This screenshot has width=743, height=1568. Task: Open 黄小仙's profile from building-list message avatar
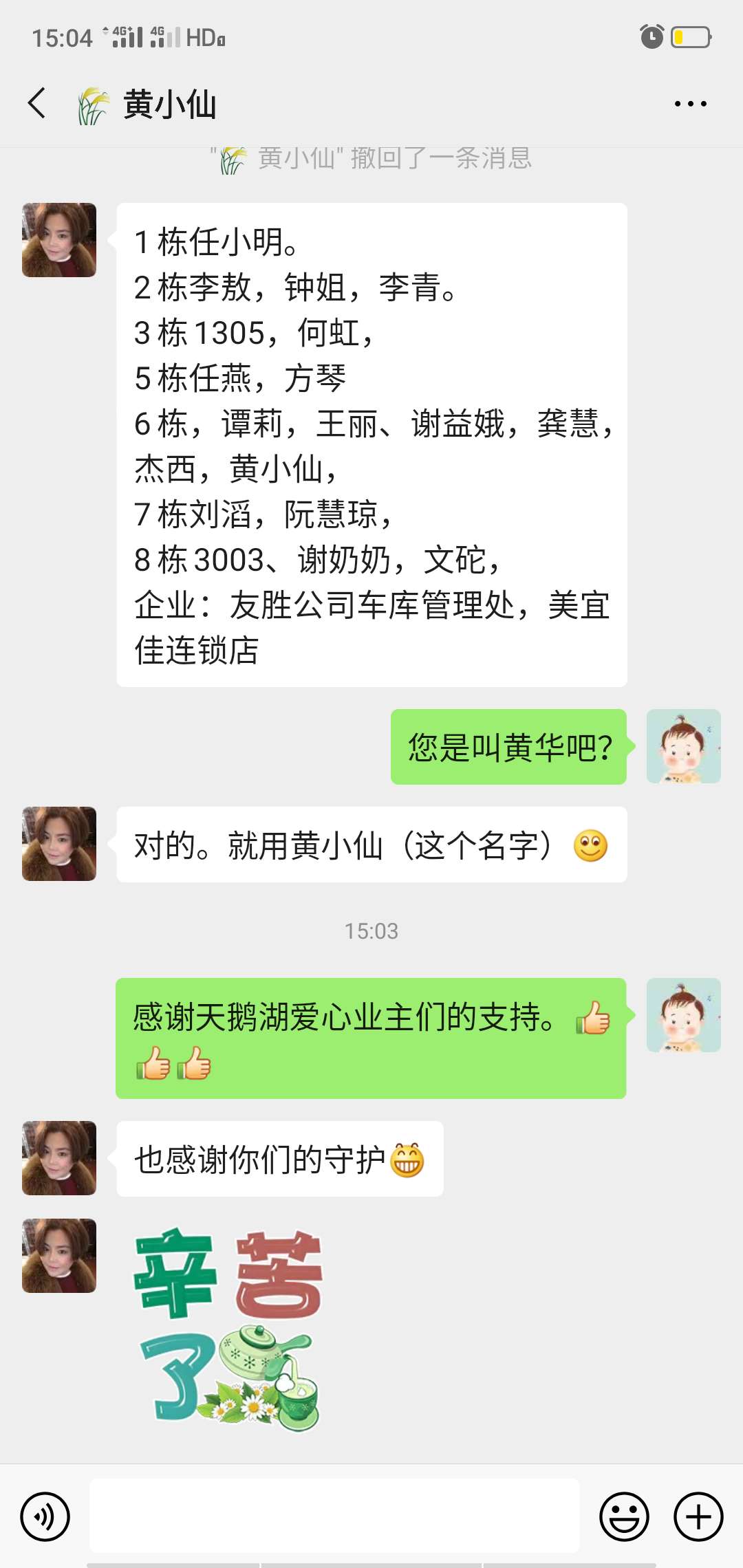click(59, 240)
